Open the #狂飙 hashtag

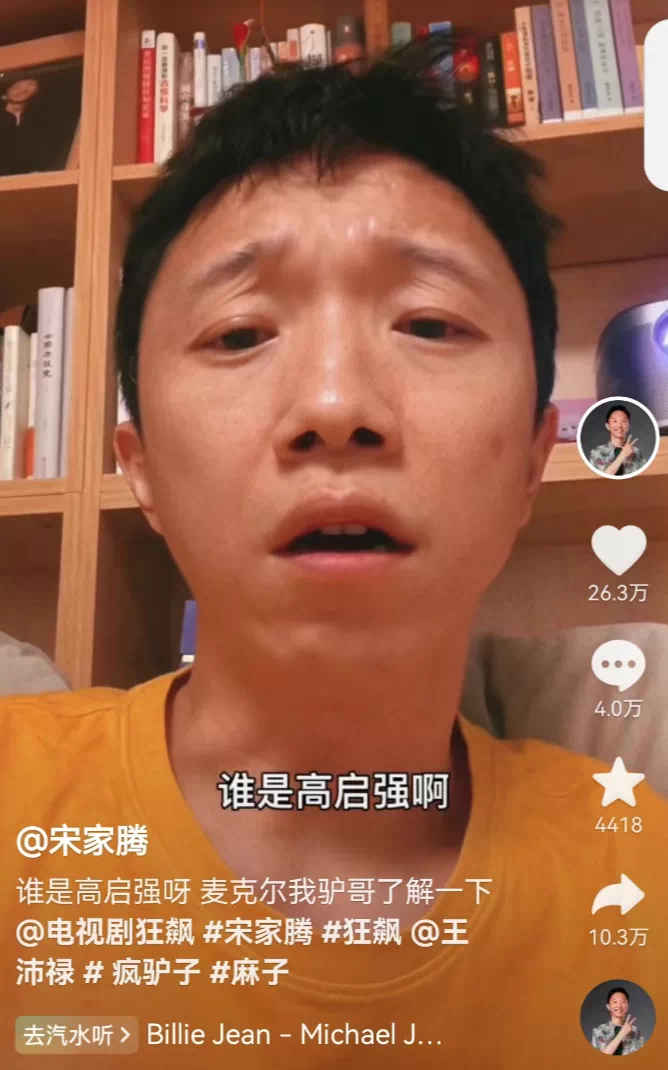coord(361,933)
